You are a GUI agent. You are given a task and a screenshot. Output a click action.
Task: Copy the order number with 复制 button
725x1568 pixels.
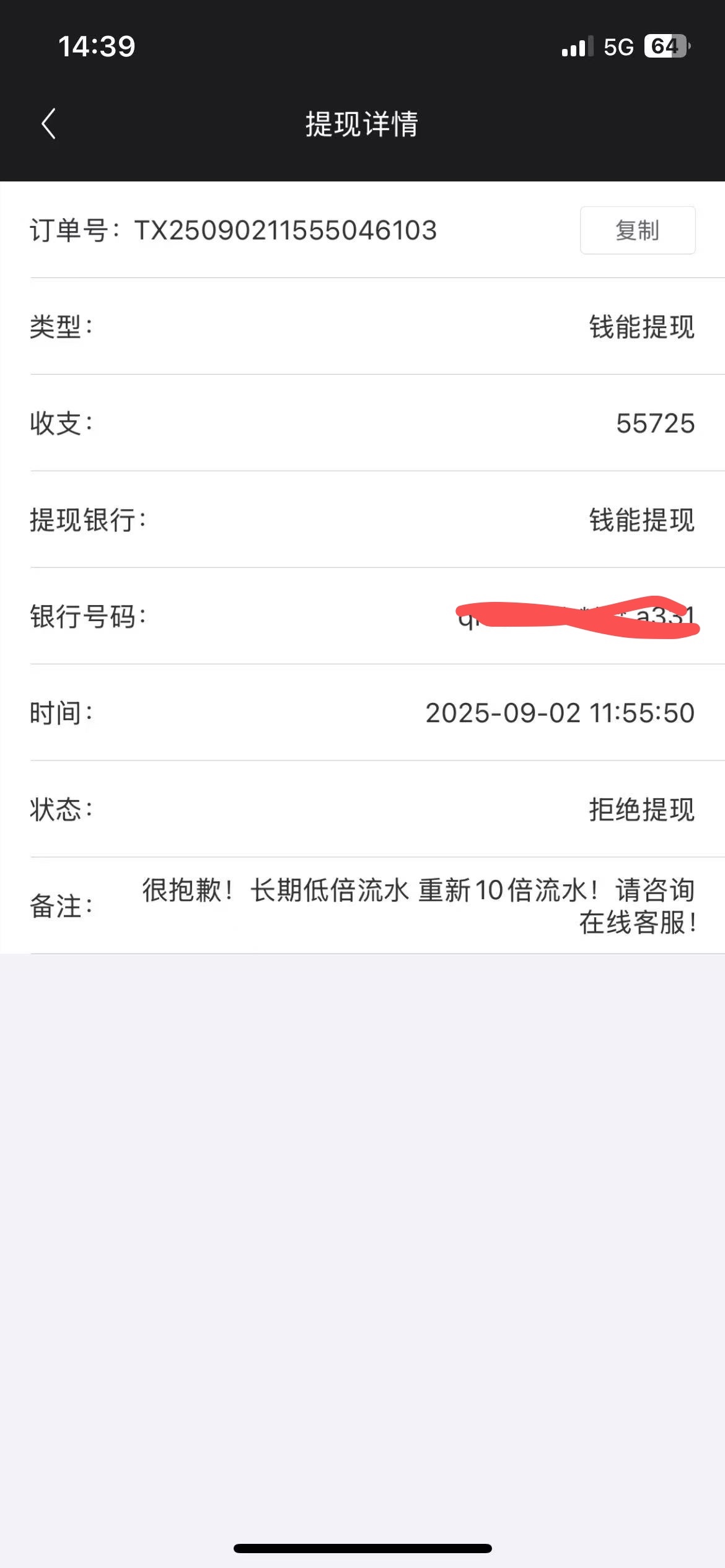click(x=637, y=230)
